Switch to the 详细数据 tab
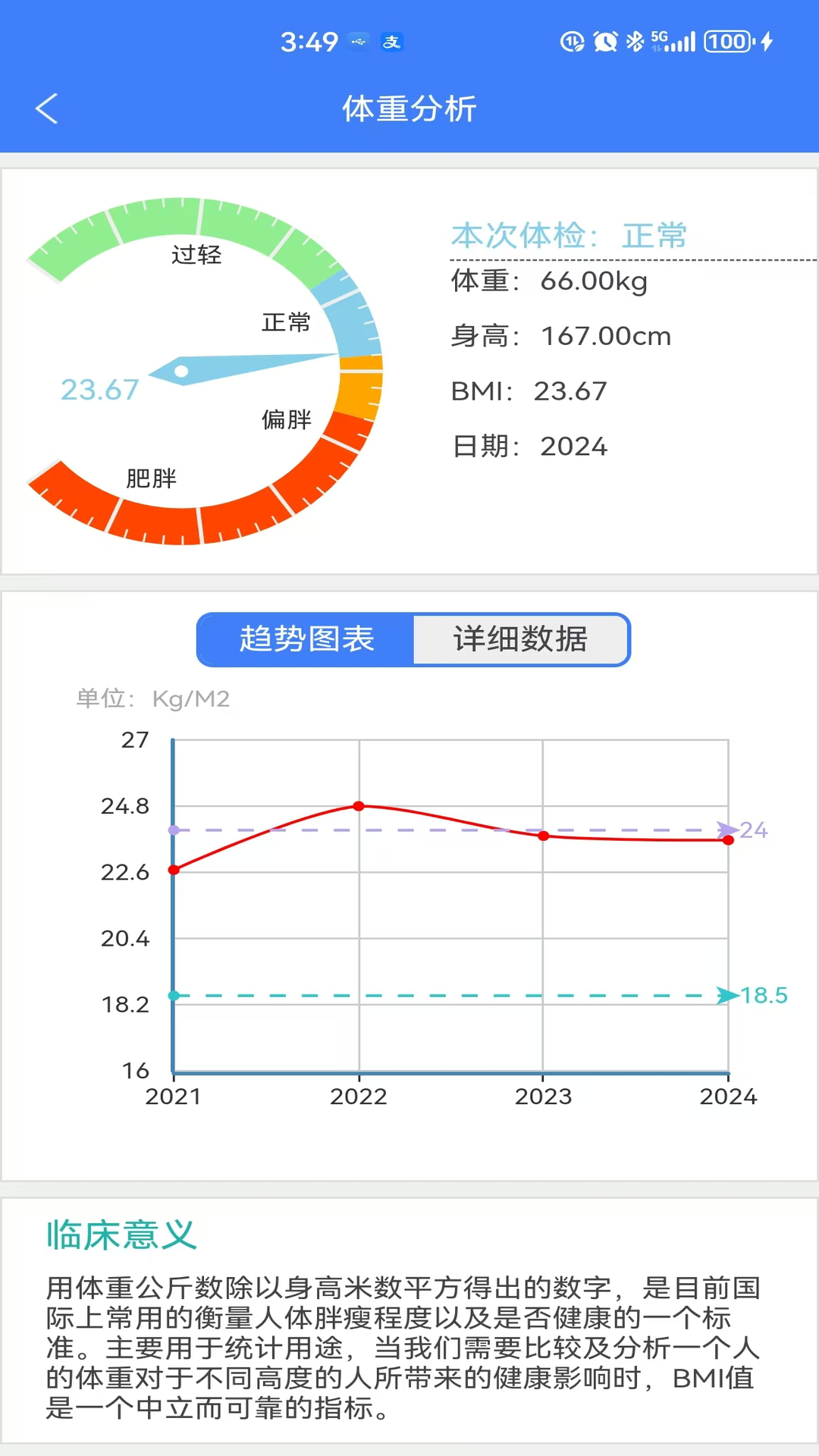Screen dimensions: 819x1456 pyautogui.click(x=521, y=639)
